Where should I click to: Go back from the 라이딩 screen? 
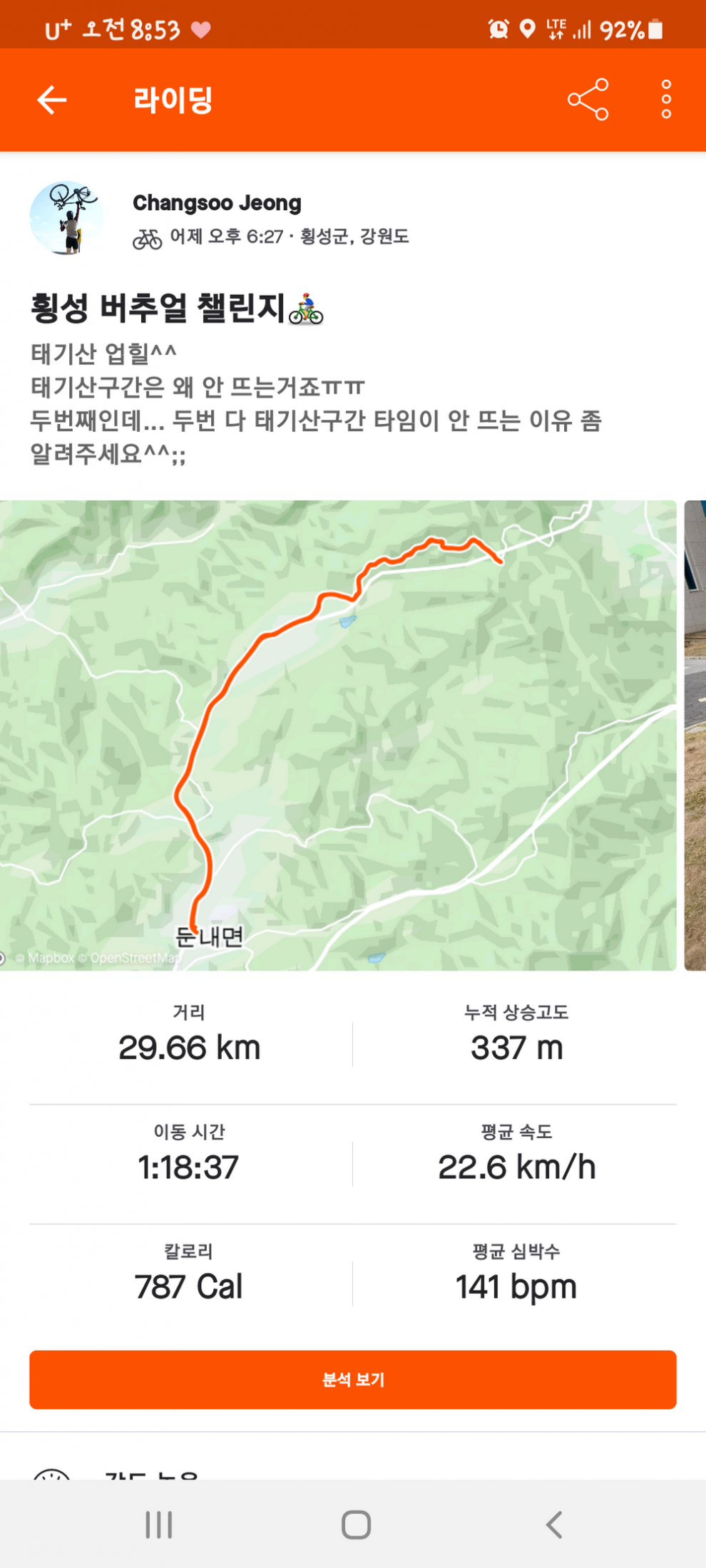click(52, 100)
